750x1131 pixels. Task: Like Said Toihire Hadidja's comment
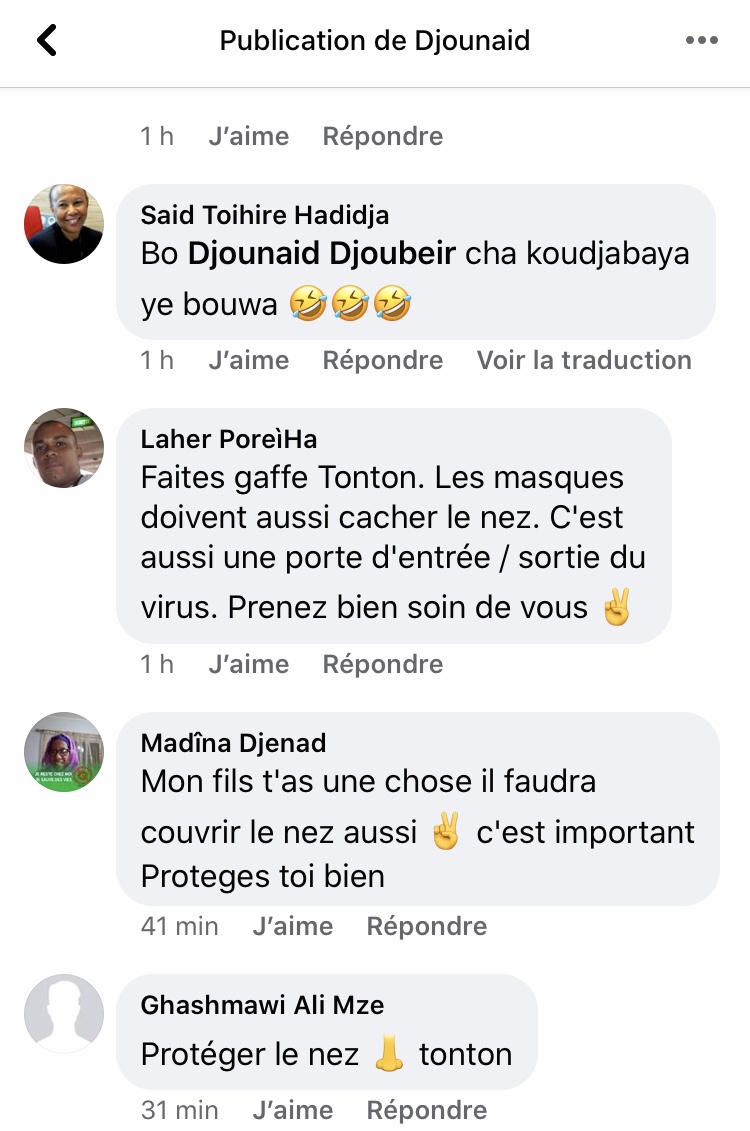[248, 360]
